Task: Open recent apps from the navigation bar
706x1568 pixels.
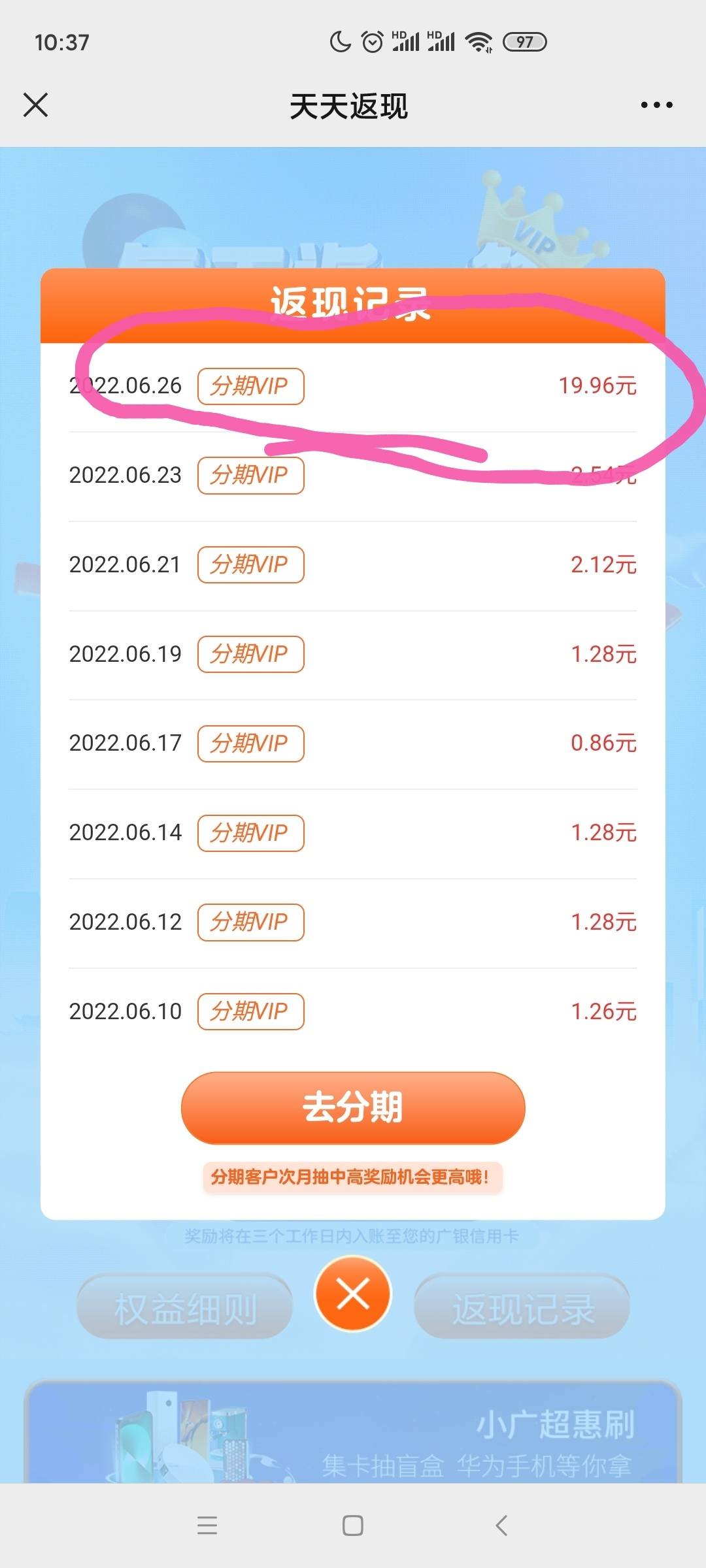Action: [207, 1526]
